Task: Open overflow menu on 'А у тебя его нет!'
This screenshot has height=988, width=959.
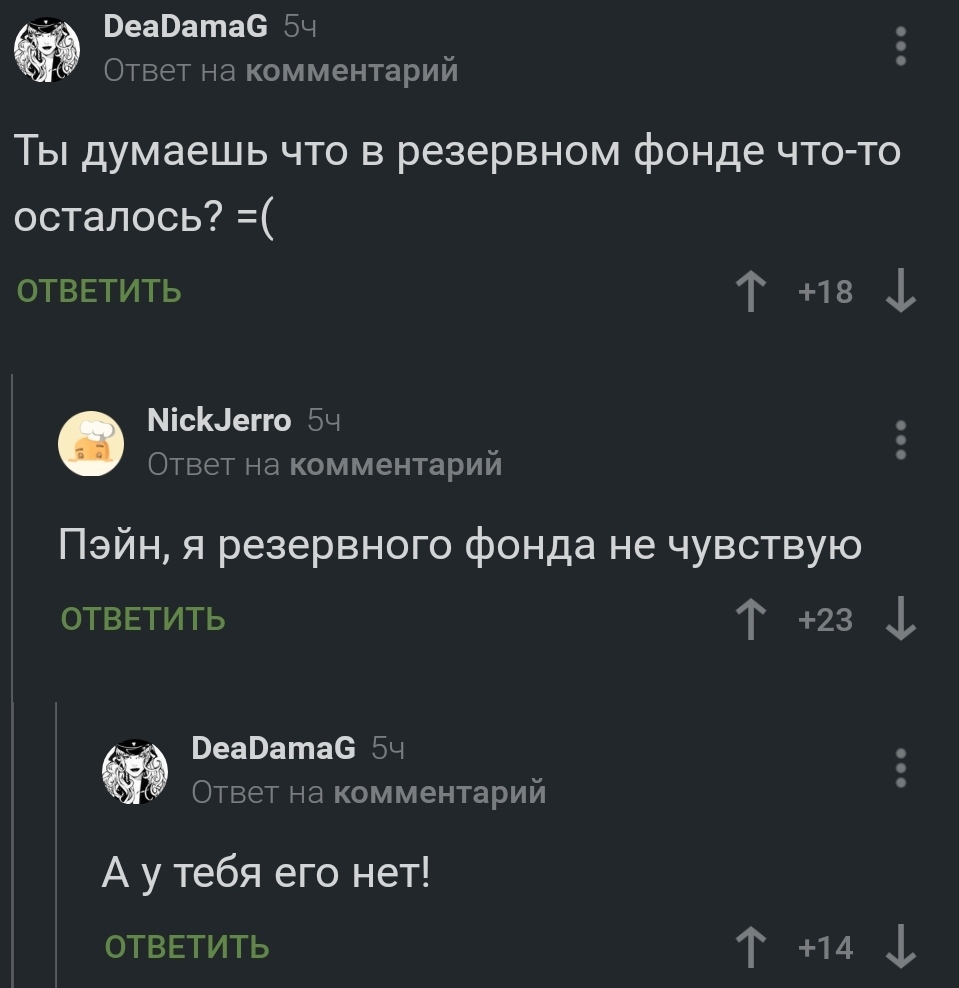Action: pos(900,768)
